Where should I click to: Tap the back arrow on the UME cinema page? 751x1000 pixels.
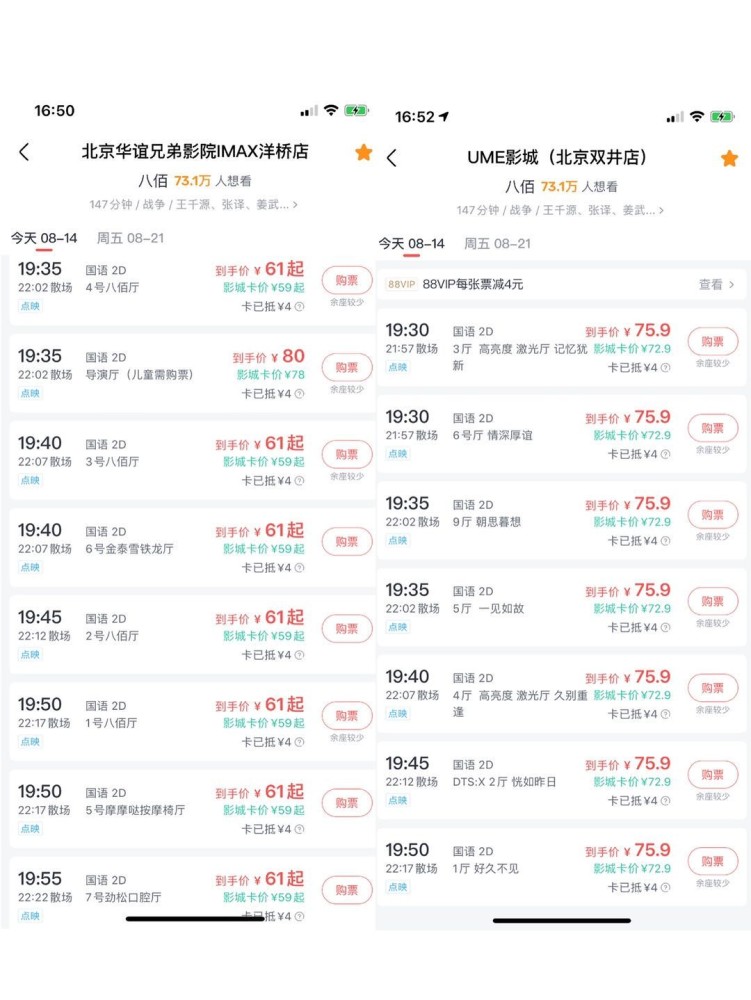tap(391, 159)
